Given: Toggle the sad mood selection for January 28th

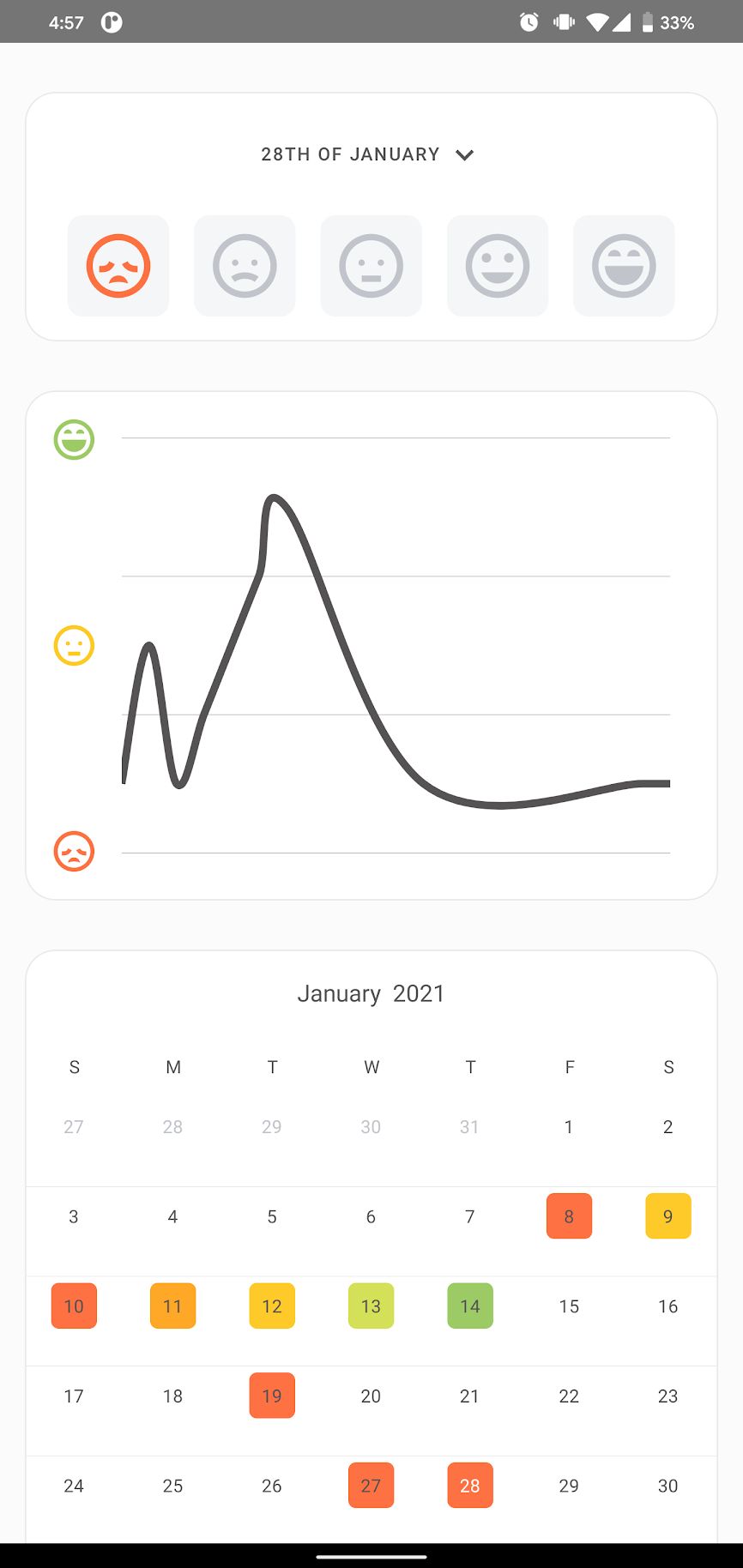Looking at the screenshot, I should tap(118, 265).
